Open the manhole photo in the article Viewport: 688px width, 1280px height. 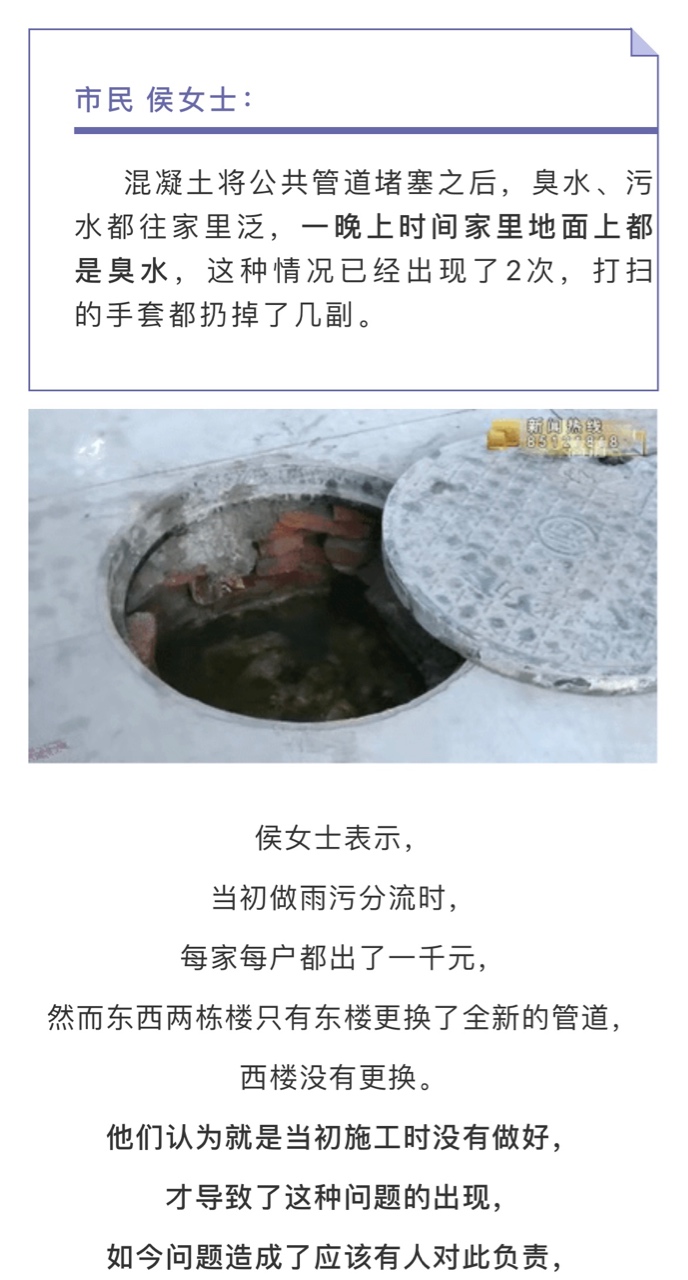point(343,586)
